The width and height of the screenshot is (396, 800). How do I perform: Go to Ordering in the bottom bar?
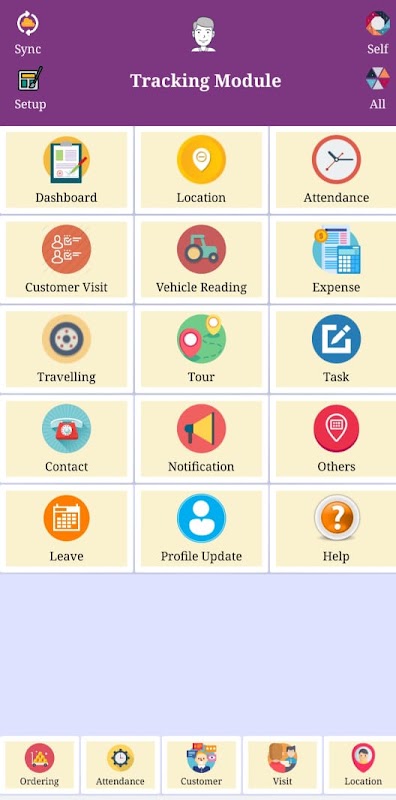coord(39,765)
